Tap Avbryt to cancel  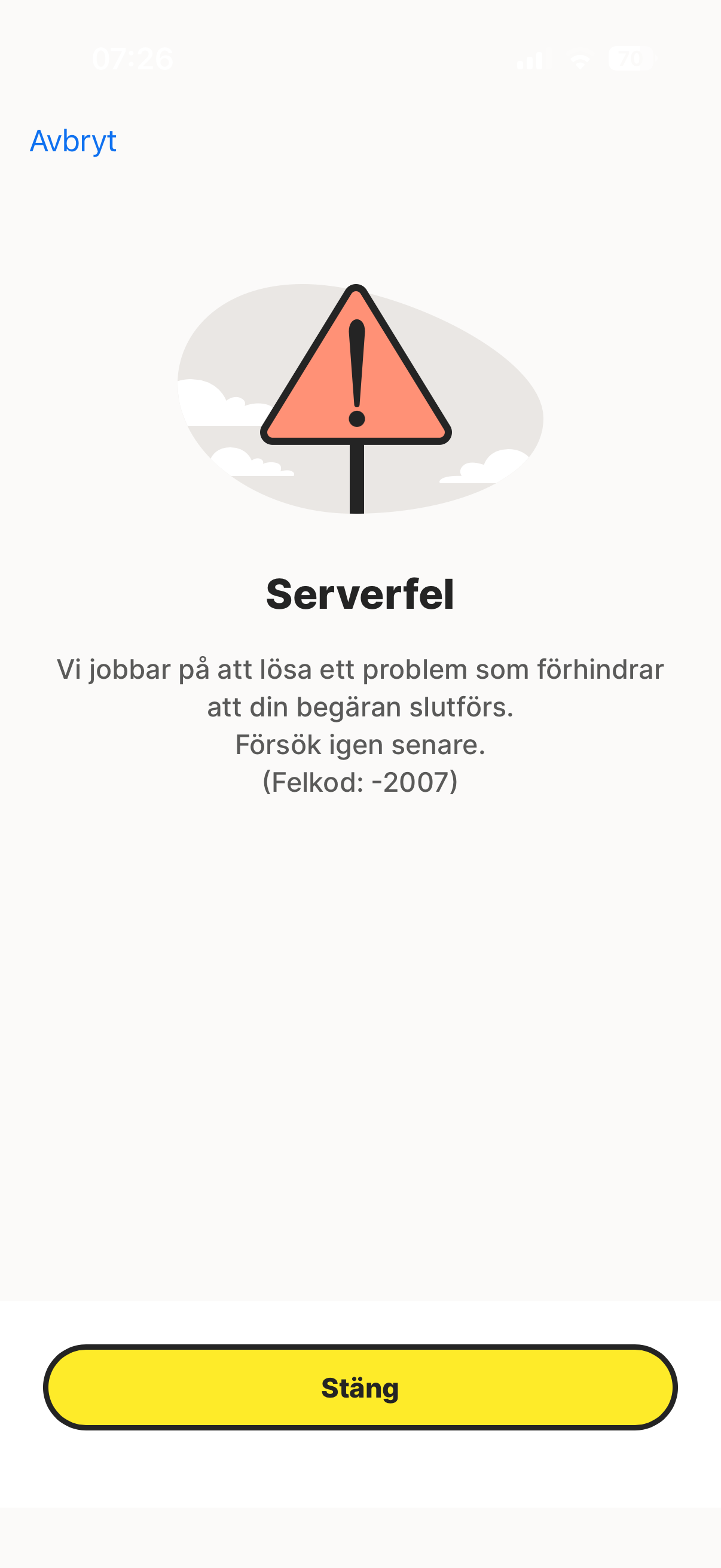click(73, 141)
